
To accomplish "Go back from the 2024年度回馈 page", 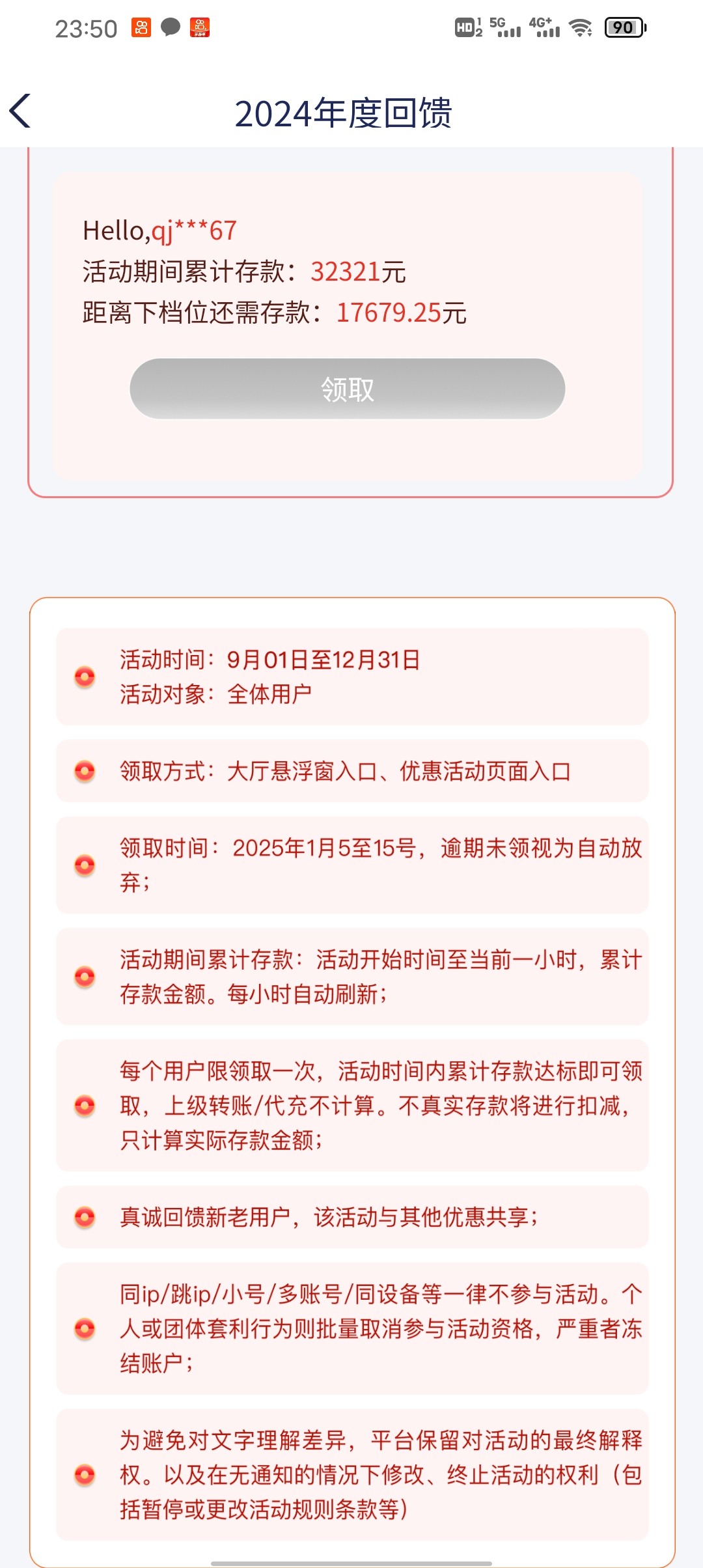I will tap(21, 111).
